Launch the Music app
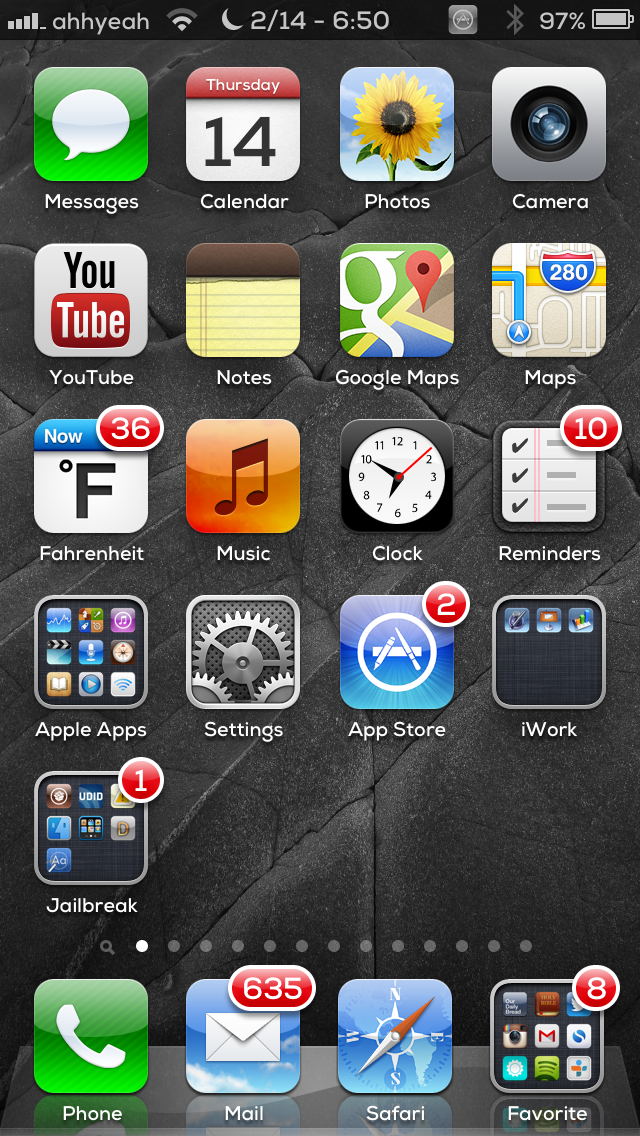Viewport: 640px width, 1136px height. 243,477
